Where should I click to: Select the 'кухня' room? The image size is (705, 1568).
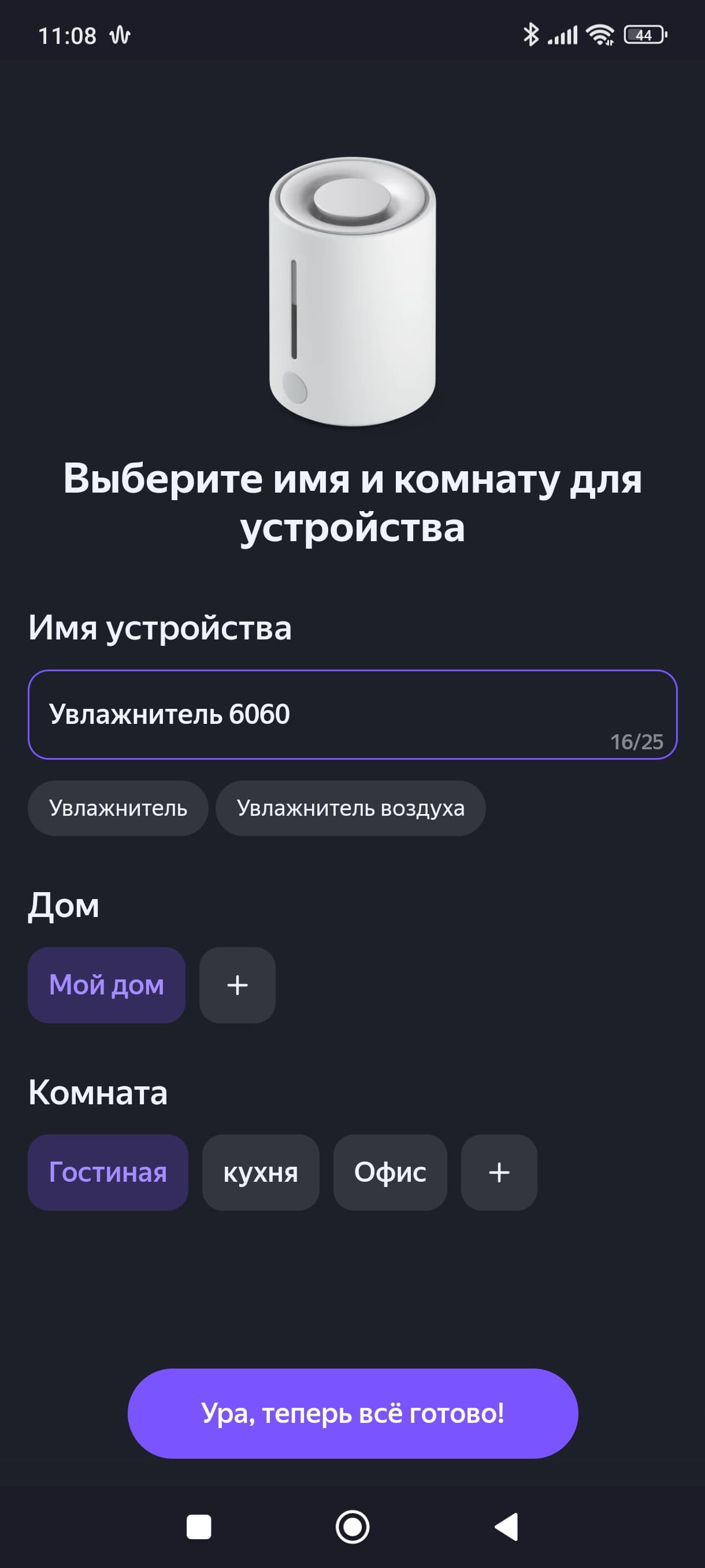pos(261,1173)
